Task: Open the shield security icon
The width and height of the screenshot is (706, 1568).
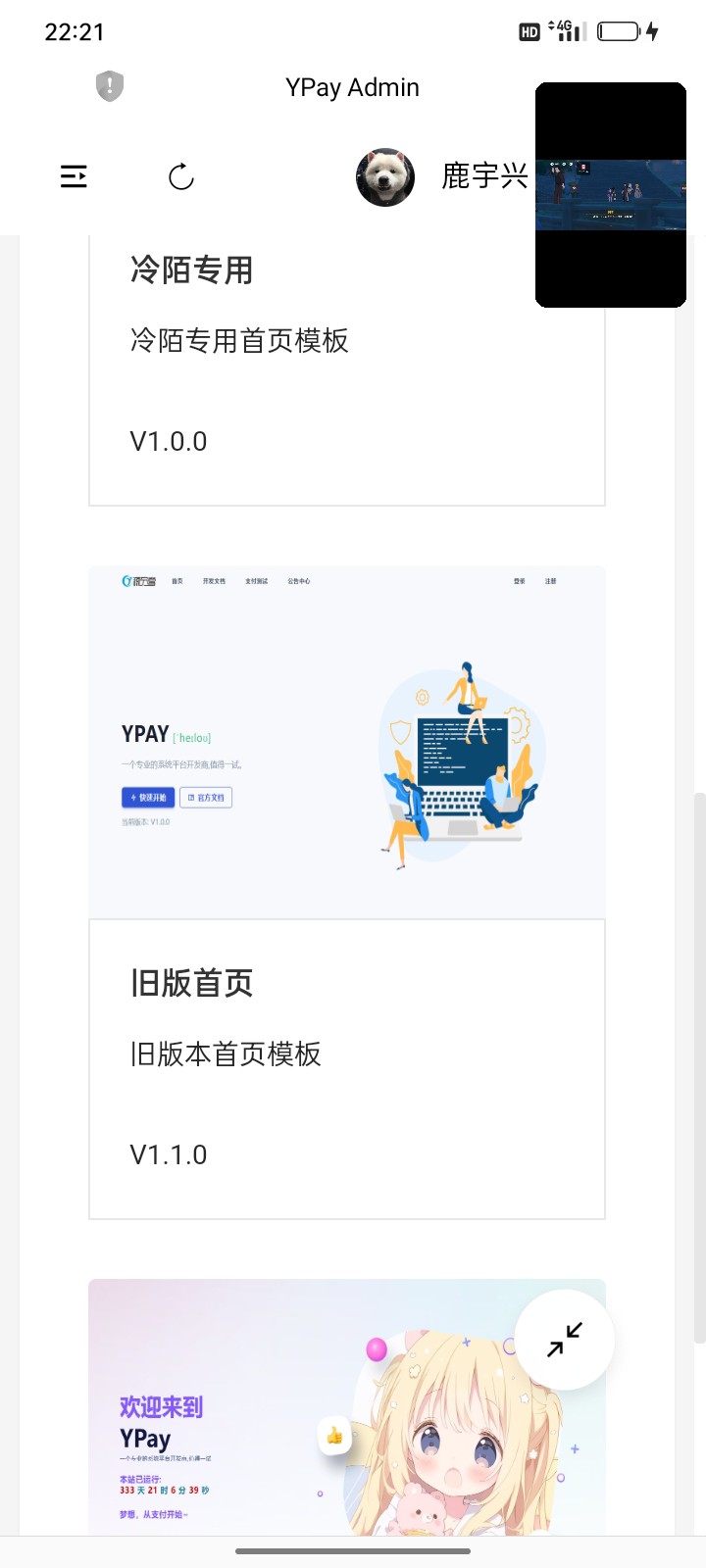Action: coord(110,86)
